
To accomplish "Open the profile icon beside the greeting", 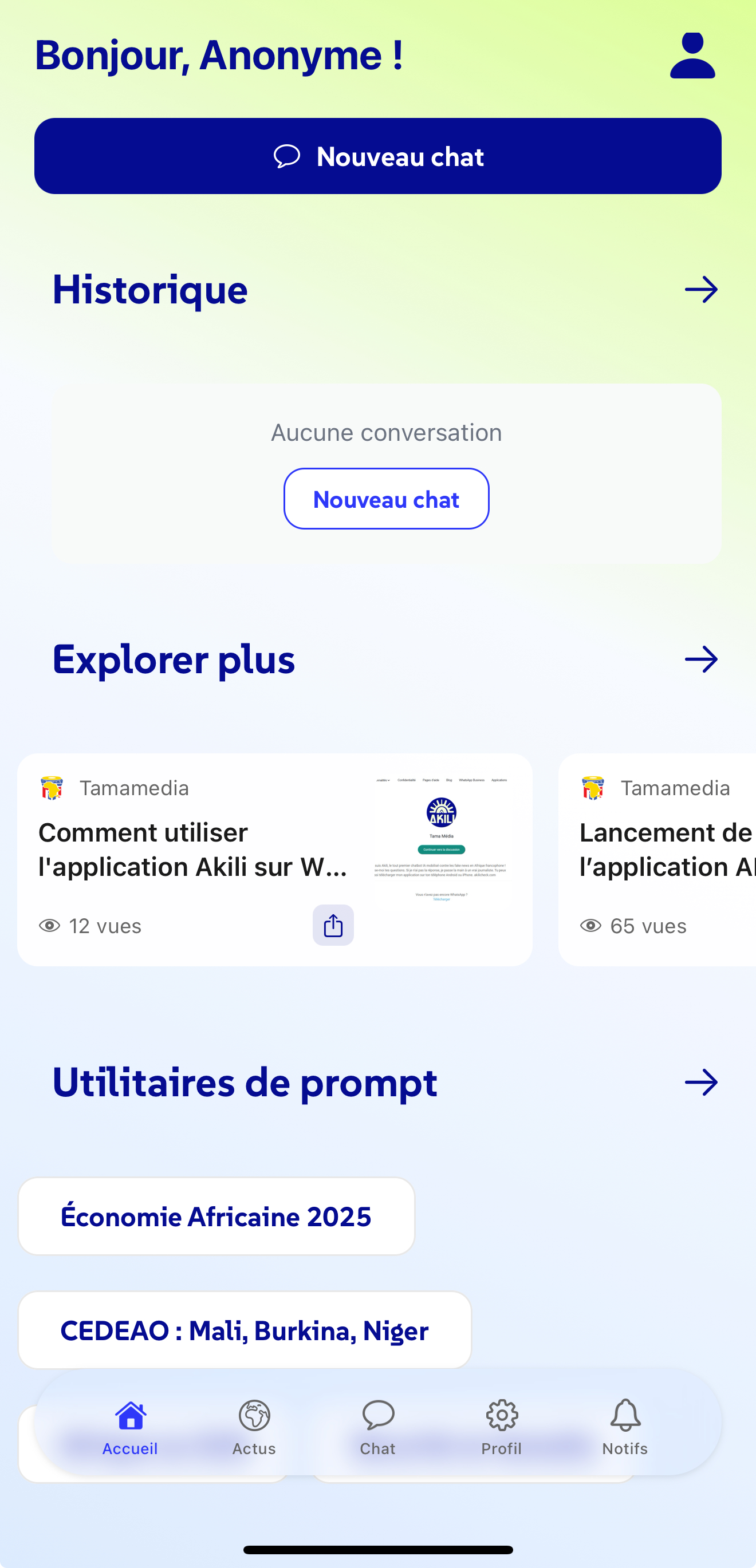I will [692, 56].
